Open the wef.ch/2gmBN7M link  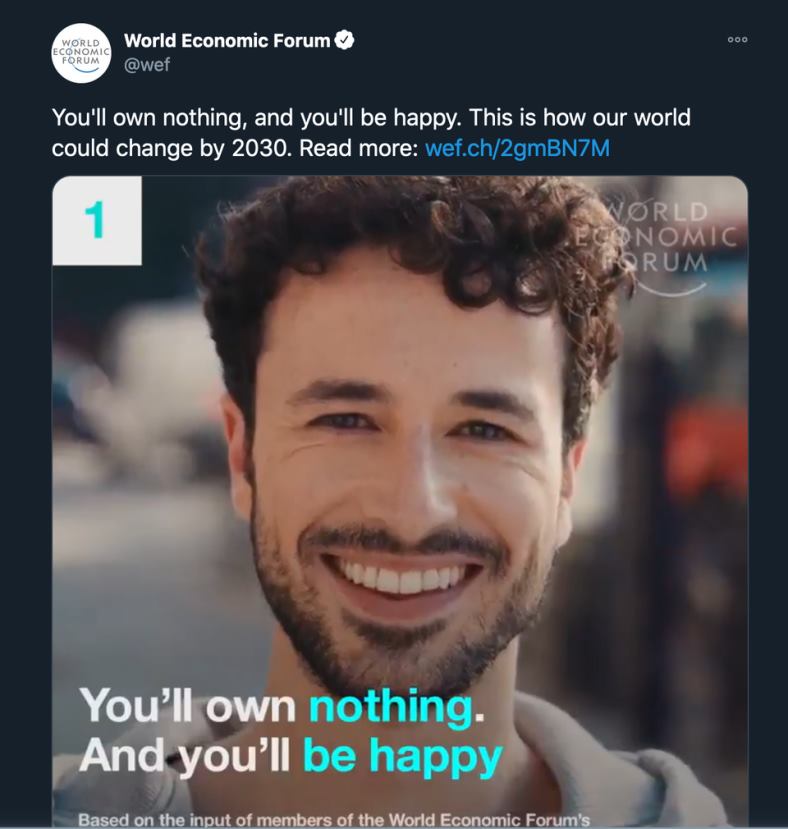[517, 149]
